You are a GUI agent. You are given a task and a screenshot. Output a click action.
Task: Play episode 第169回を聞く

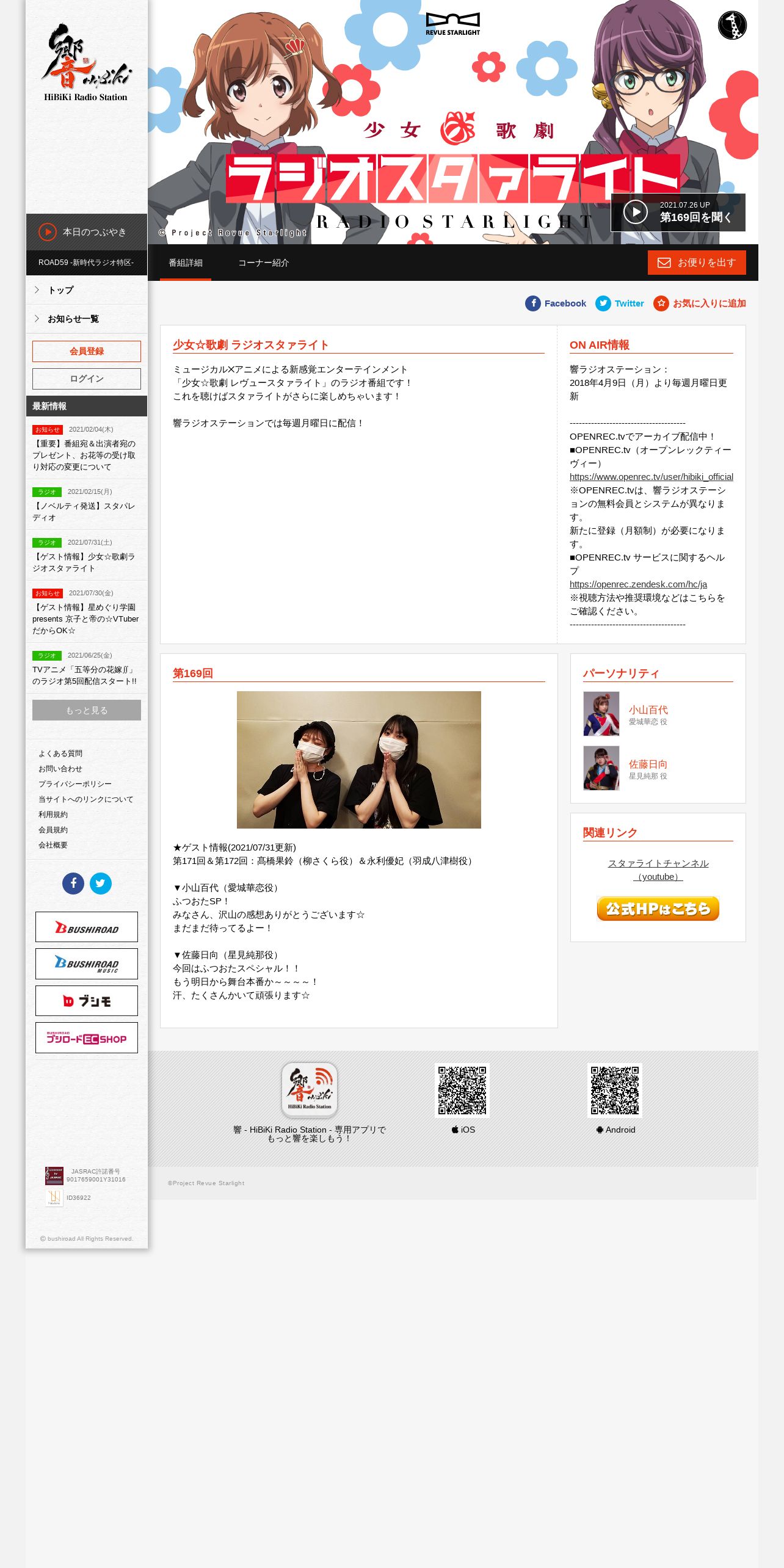(x=678, y=212)
